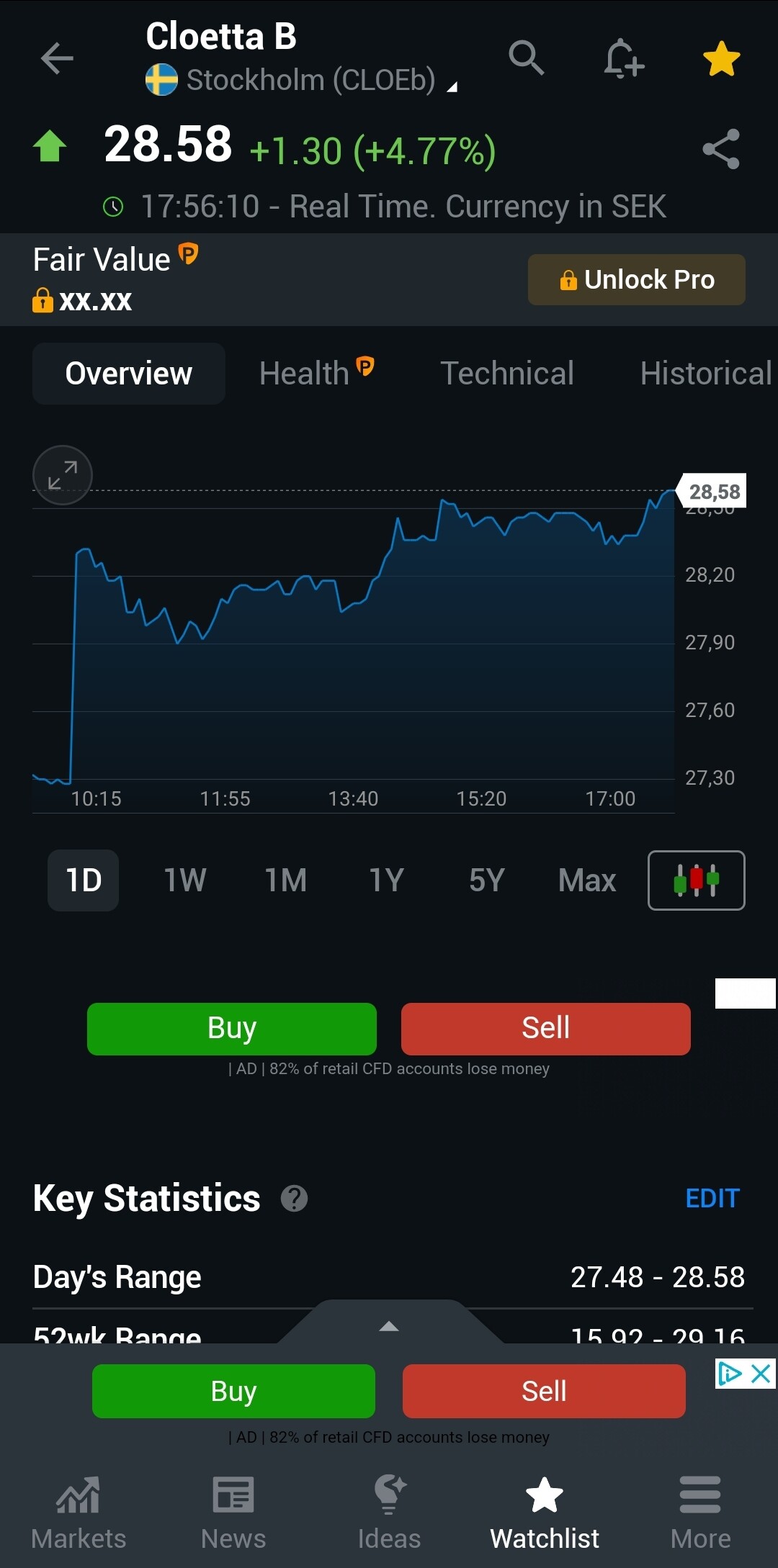Close the bottom ad banner
Viewport: 778px width, 1568px height.
tap(761, 1374)
